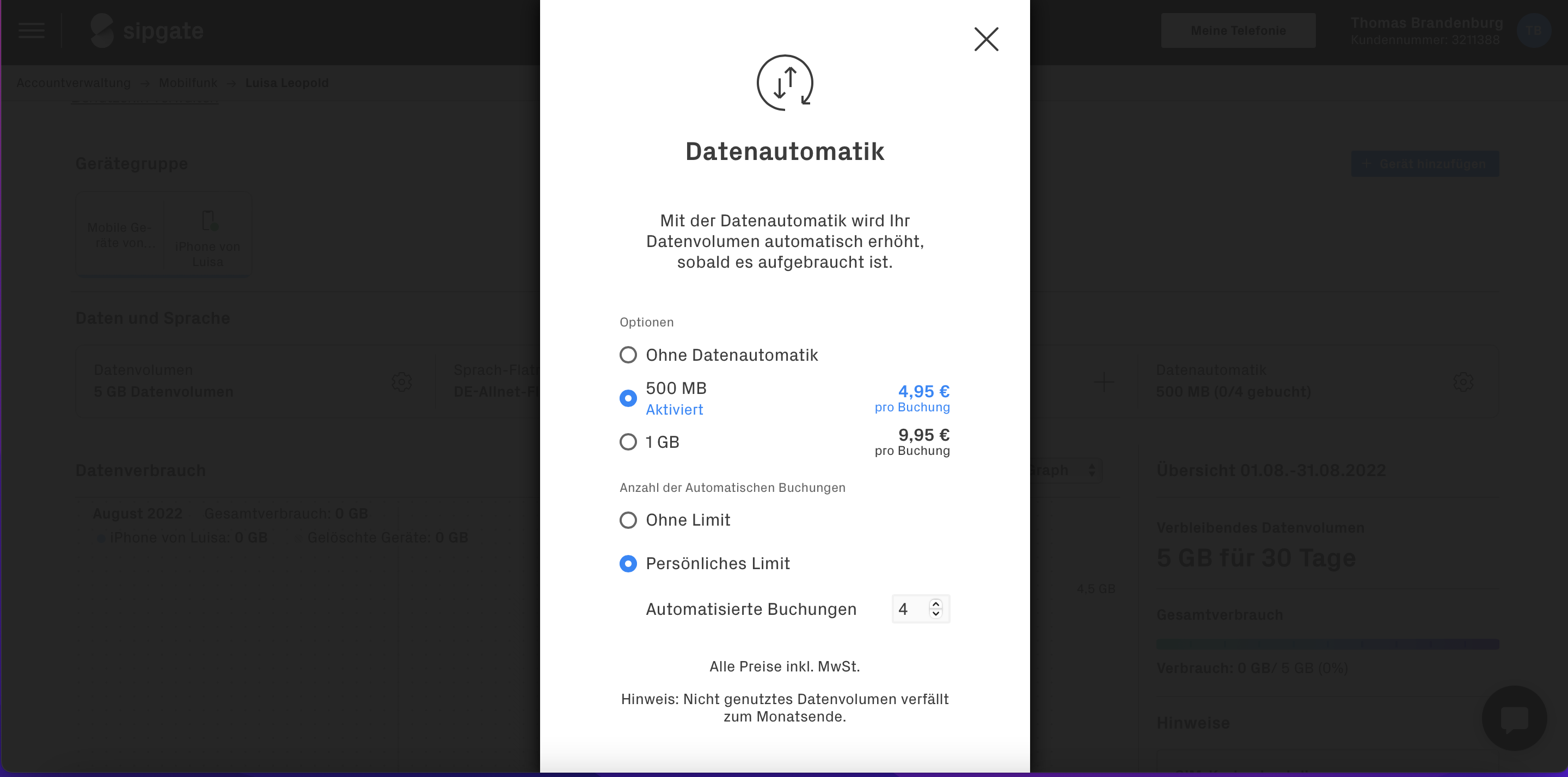Select Persönliches Limit option
The image size is (1568, 777).
[x=628, y=563]
